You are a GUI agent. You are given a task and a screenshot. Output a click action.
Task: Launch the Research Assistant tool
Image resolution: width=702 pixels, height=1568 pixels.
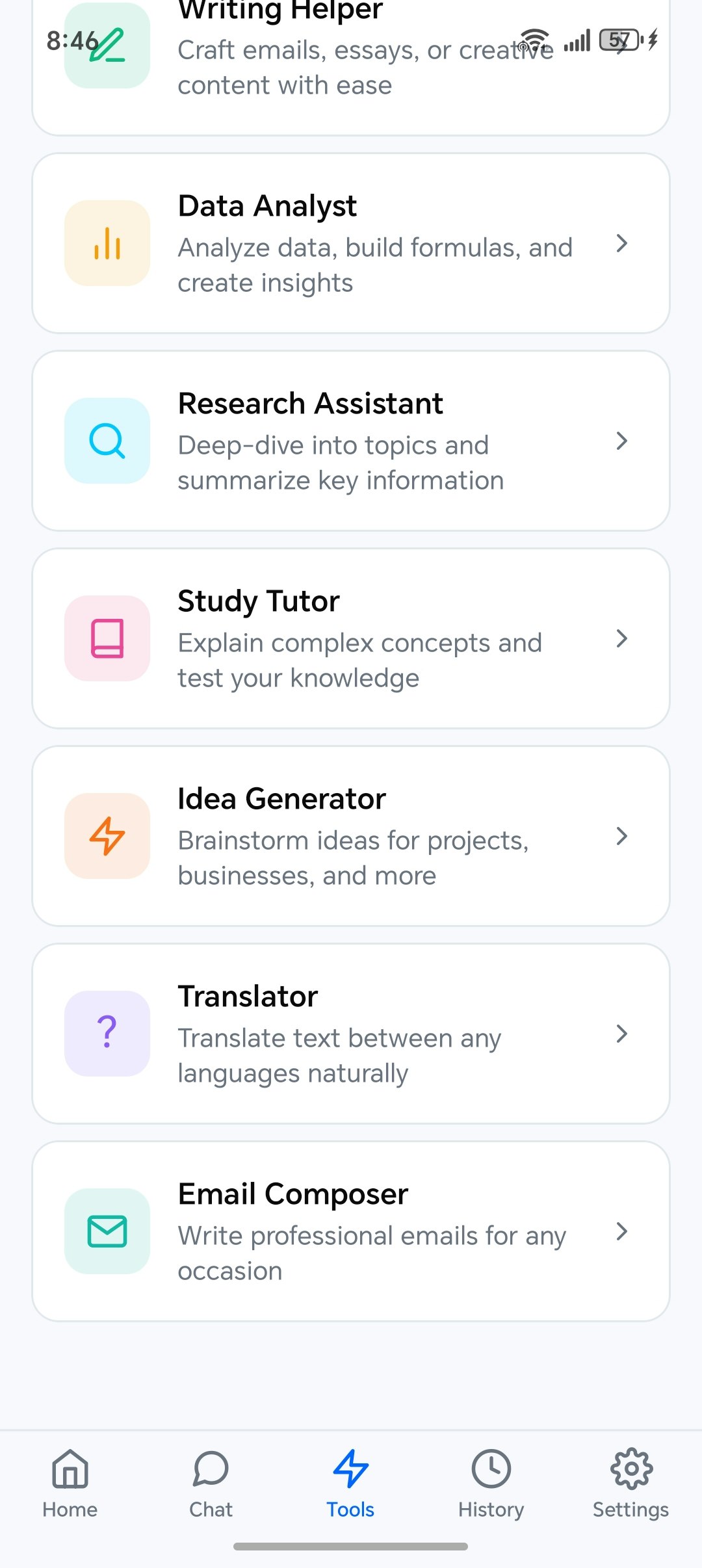tap(351, 441)
